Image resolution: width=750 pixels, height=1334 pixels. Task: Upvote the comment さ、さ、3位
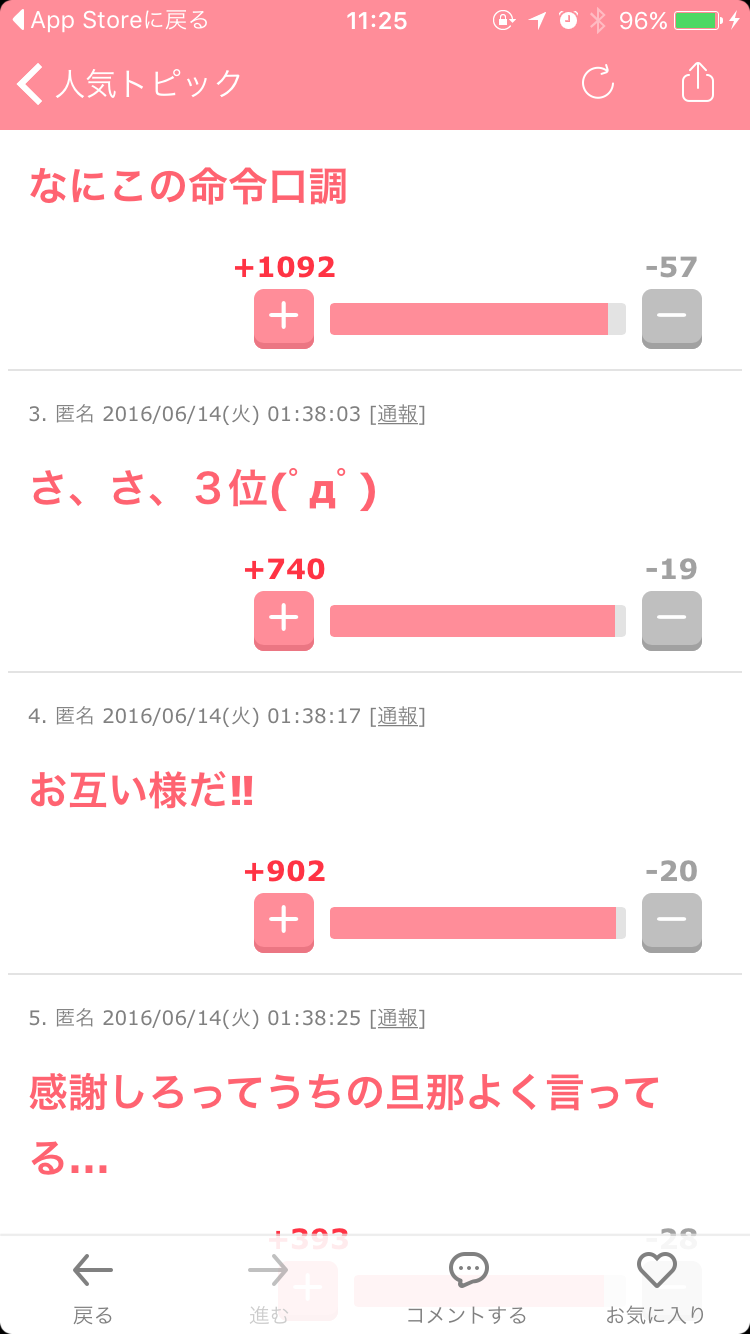coord(284,620)
